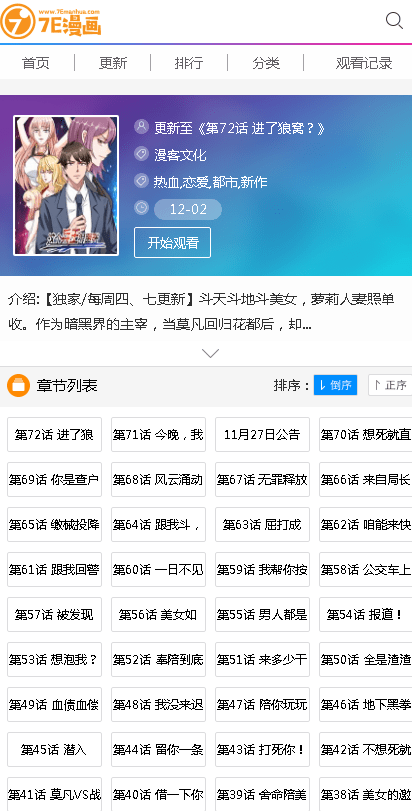Open chapter 第45话 潜入
This screenshot has height=811, width=412.
coord(54,749)
